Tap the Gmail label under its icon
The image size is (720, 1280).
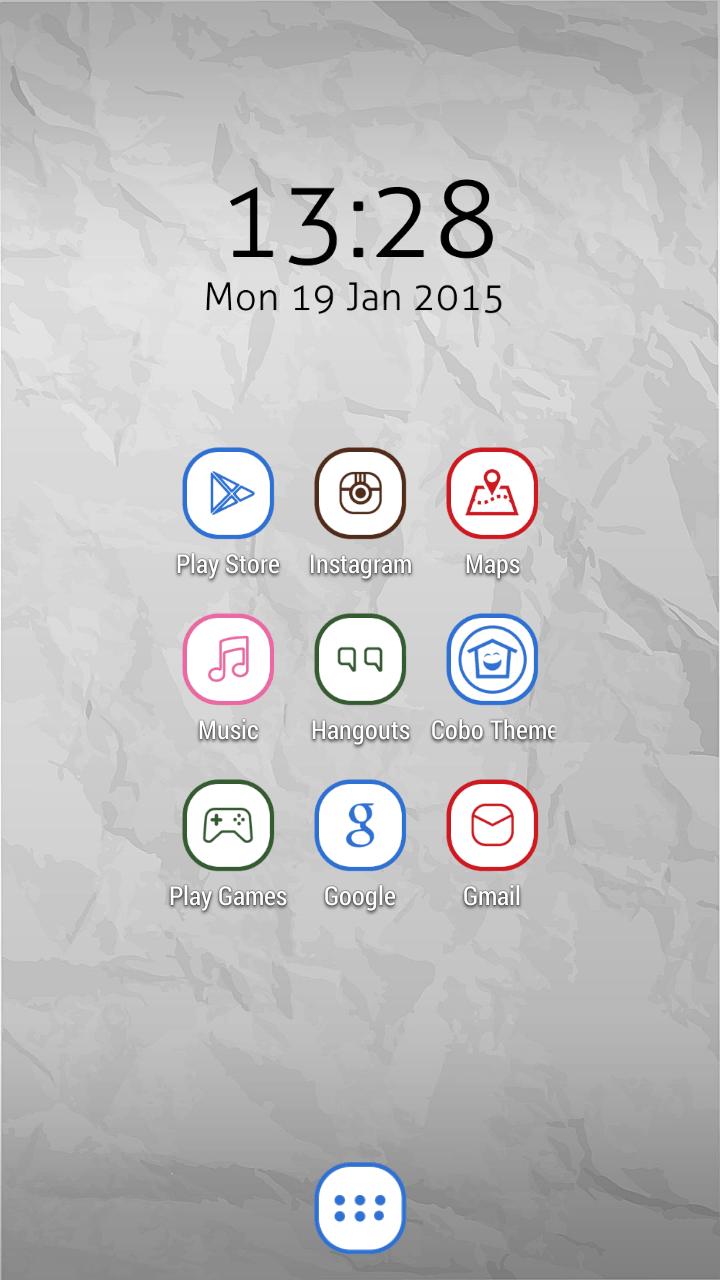492,896
